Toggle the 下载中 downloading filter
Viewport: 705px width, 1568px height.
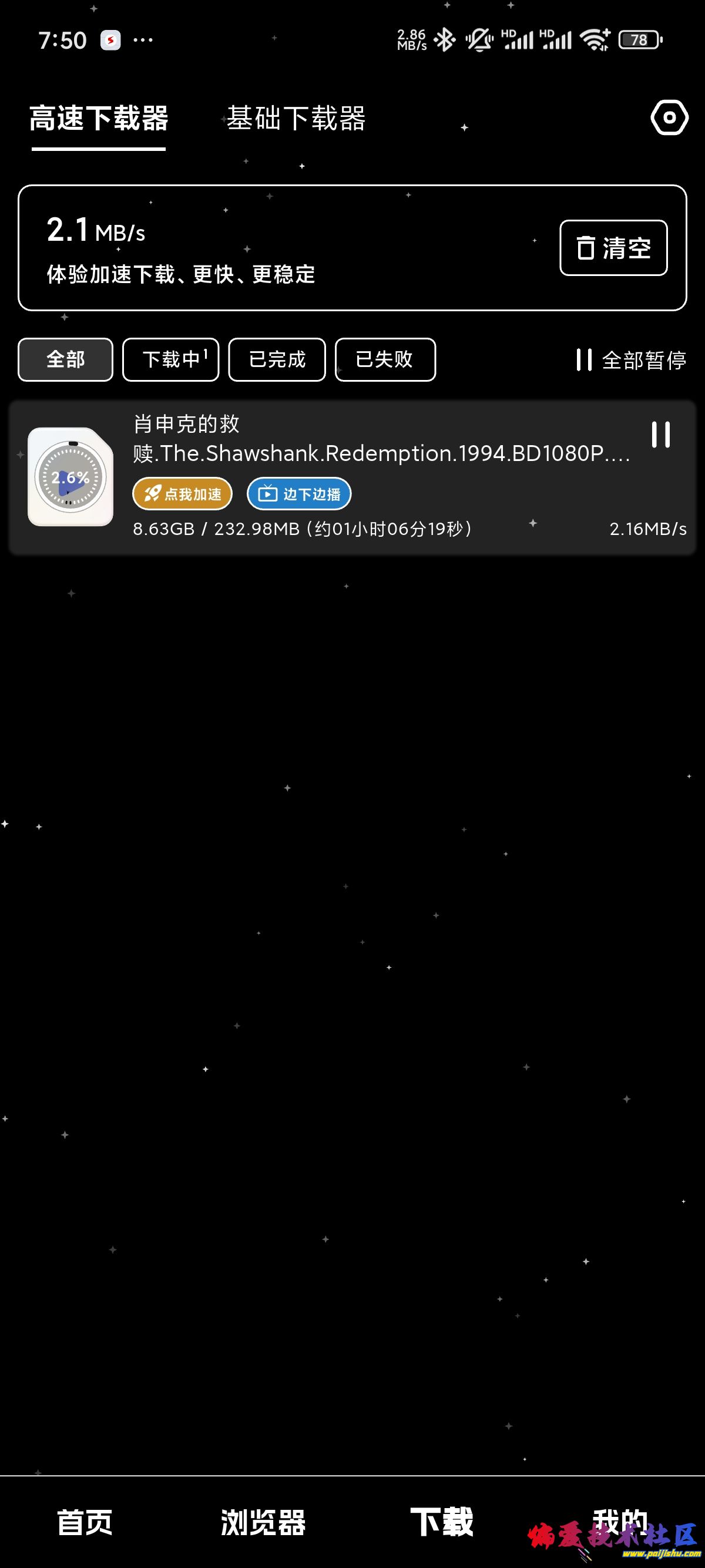[x=170, y=360]
